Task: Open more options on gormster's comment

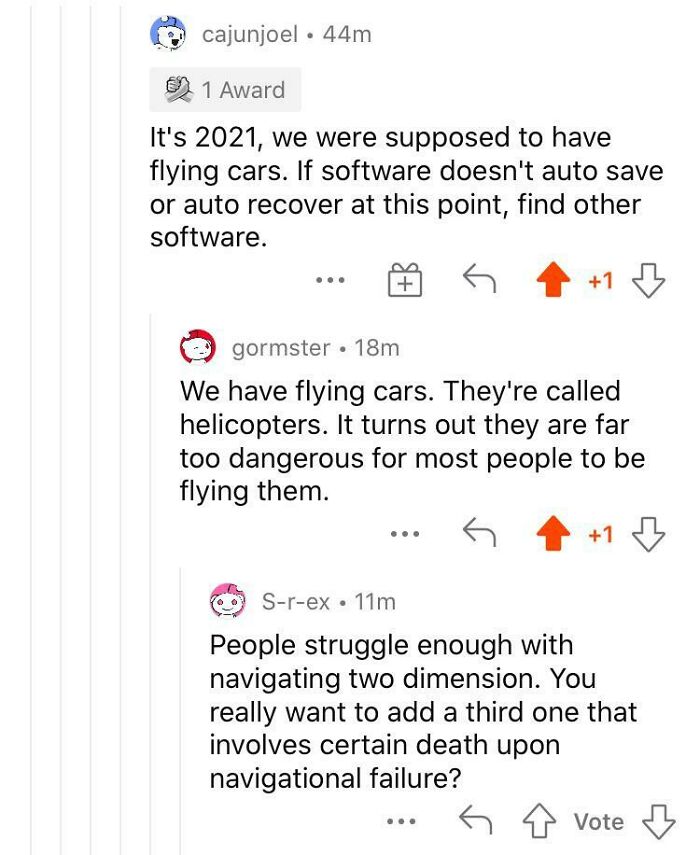Action: tap(405, 535)
